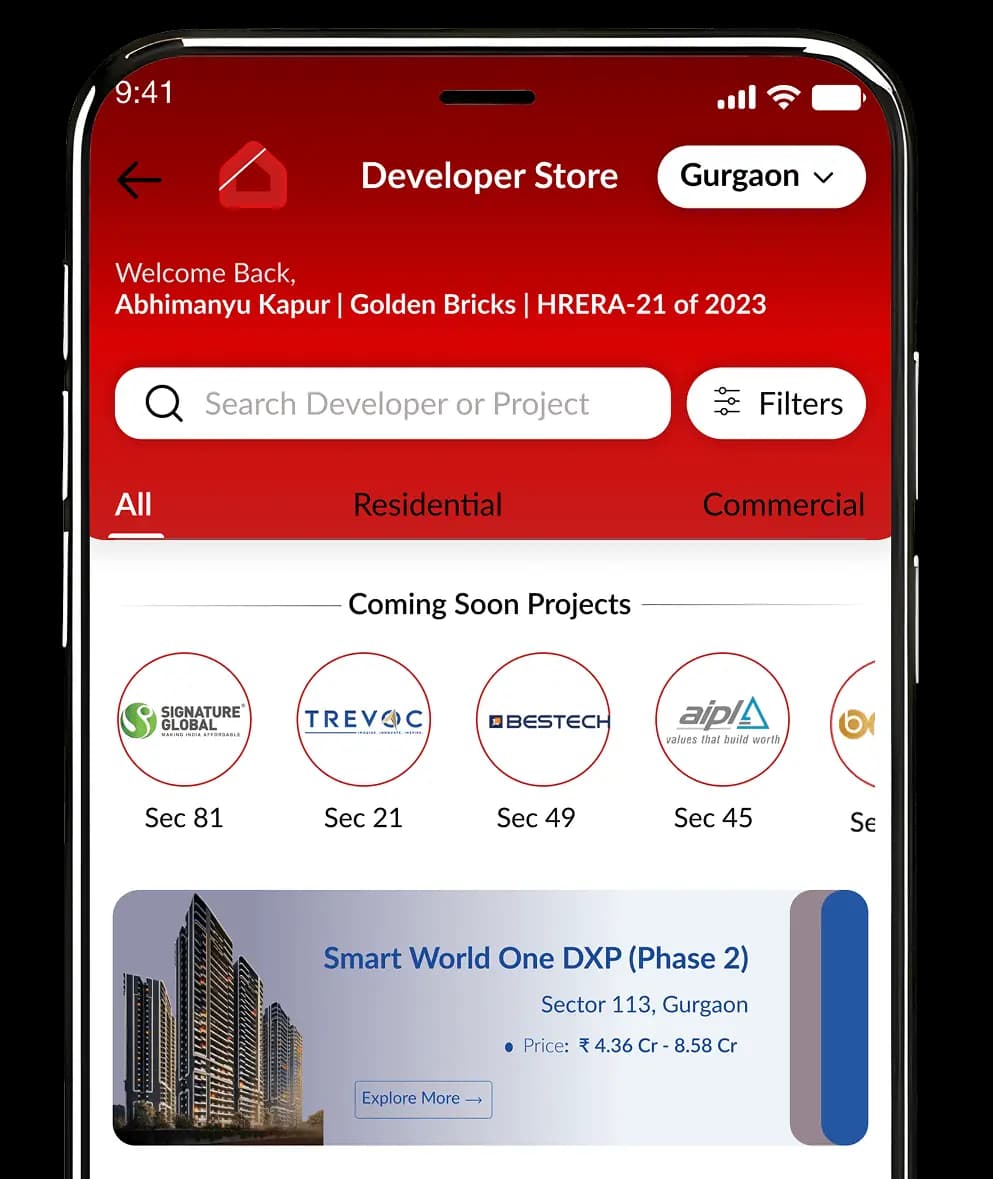The width and height of the screenshot is (993, 1179).
Task: Select the All tab
Action: tap(134, 505)
